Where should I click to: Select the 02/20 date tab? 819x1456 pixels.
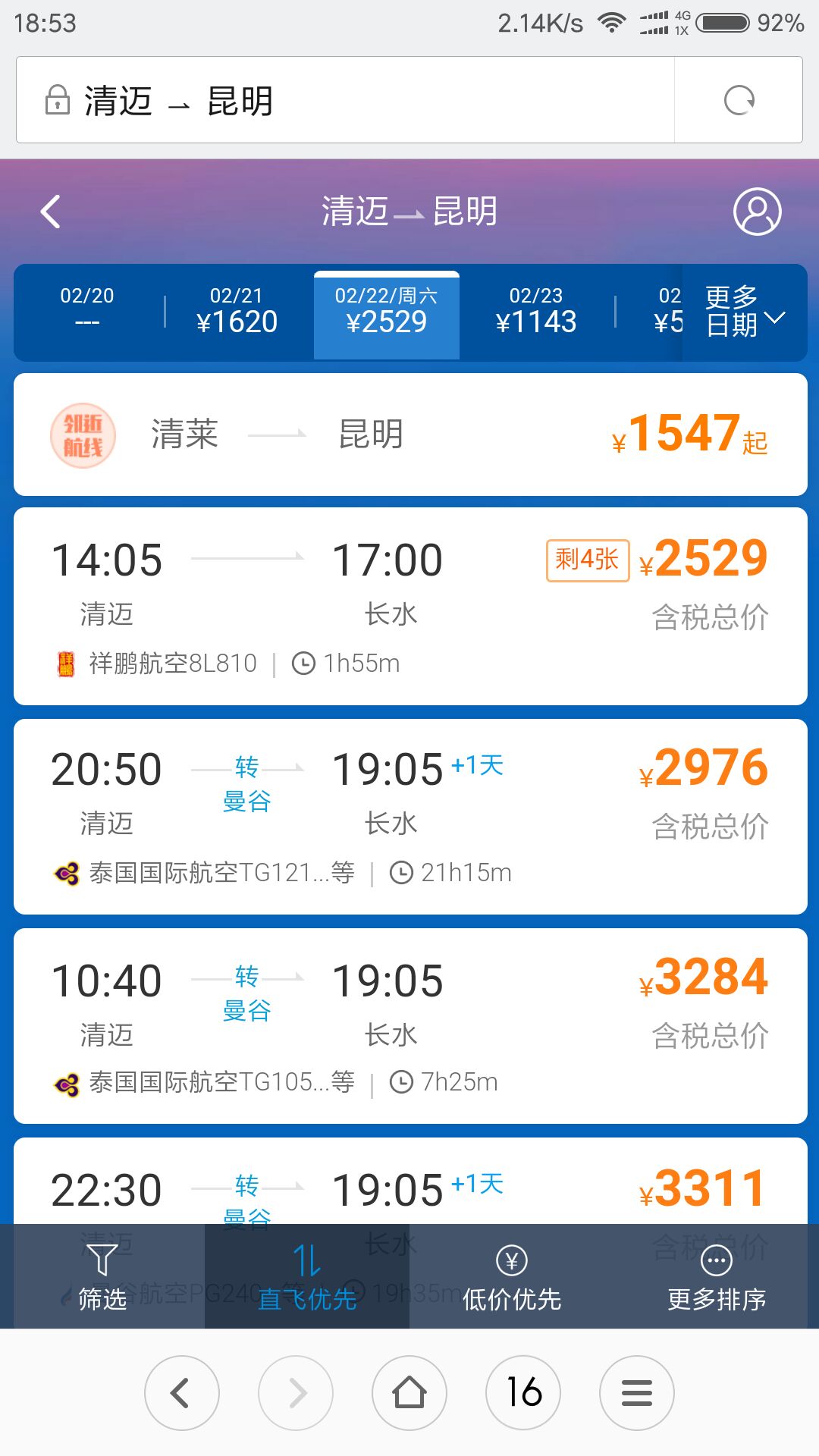tap(87, 311)
